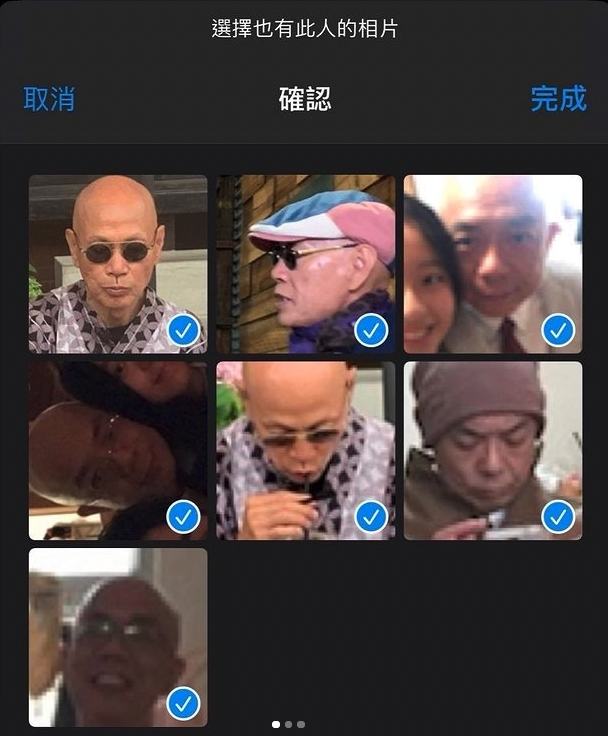Toggle the photo showing a girl beside a man
This screenshot has width=608, height=736.
pyautogui.click(x=558, y=329)
